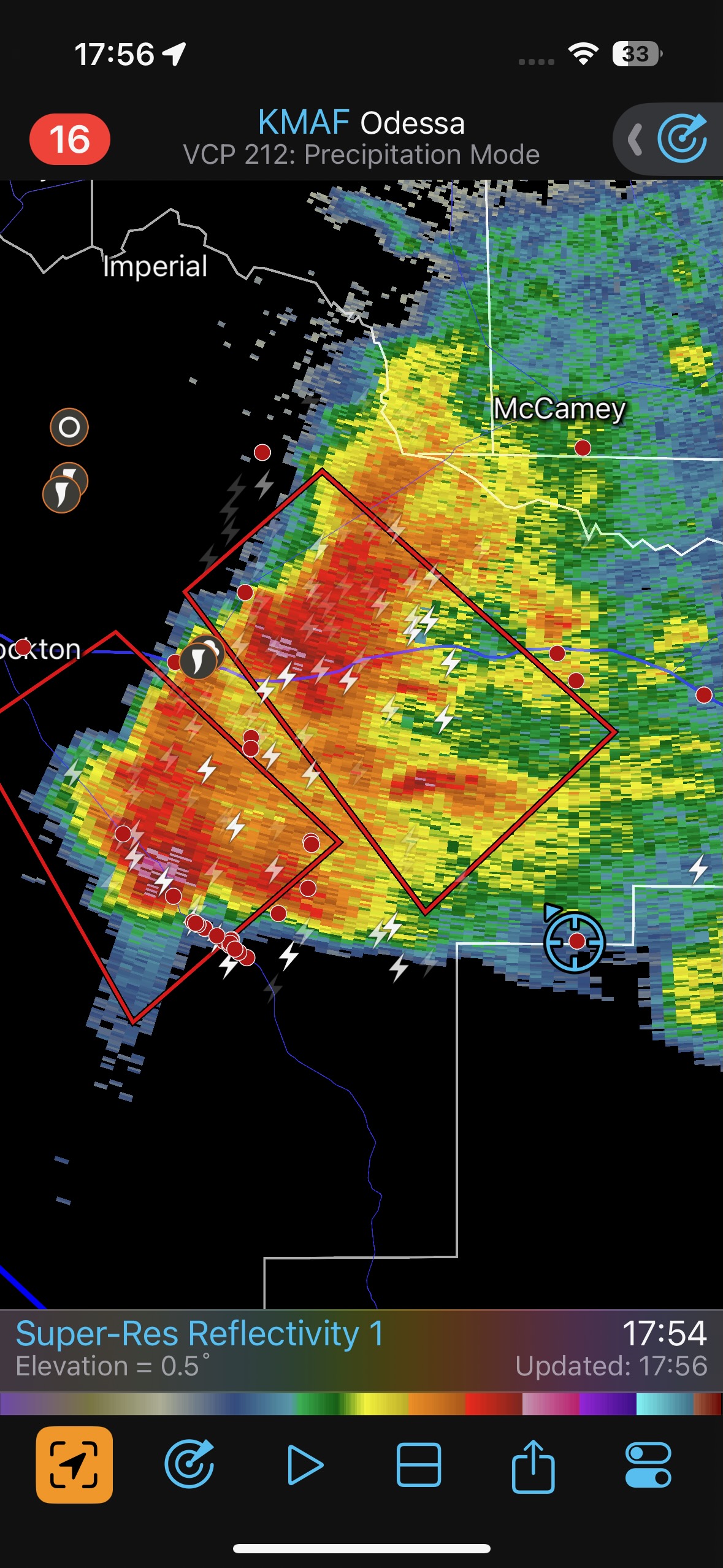Play the radar loop animation
This screenshot has height=1568, width=723.
[x=304, y=1465]
